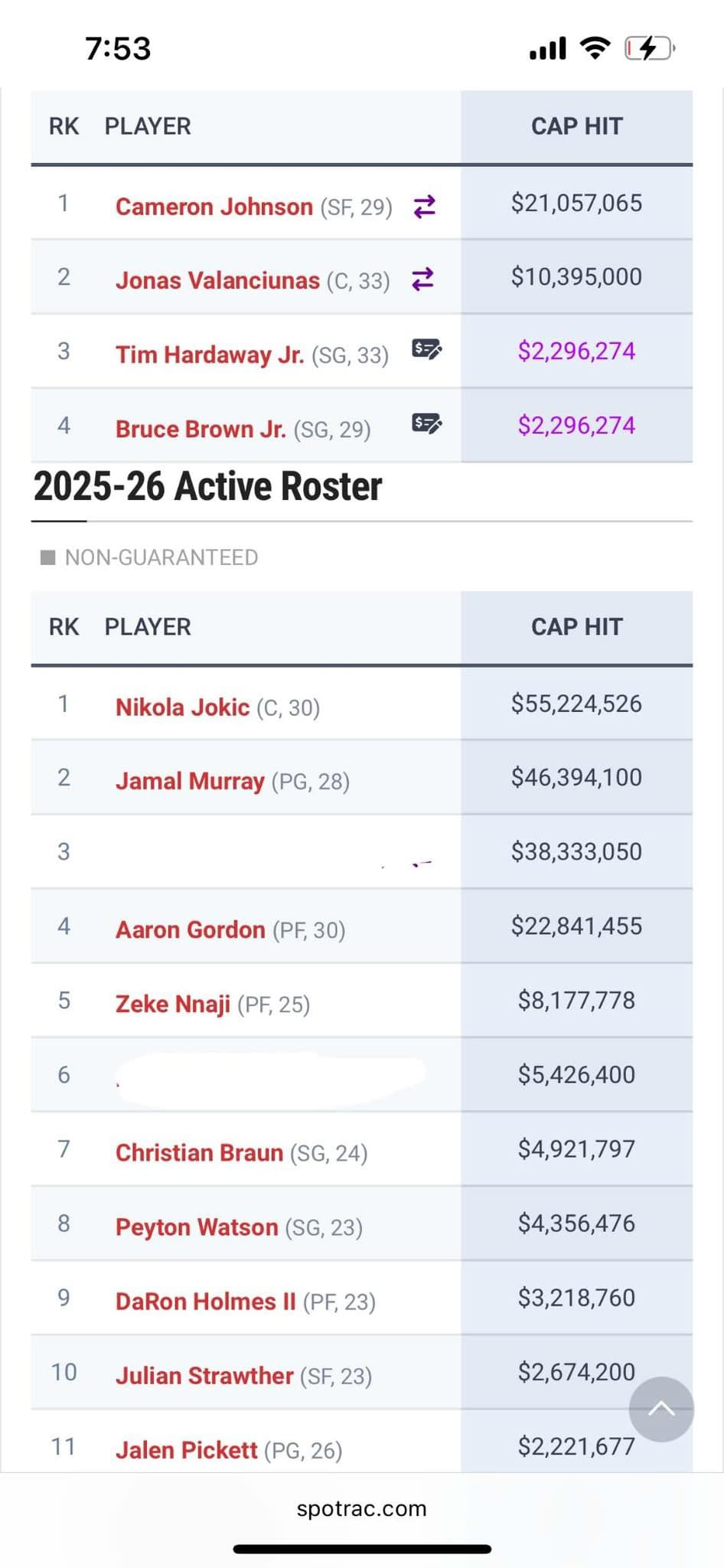View Christian Braun's player page
This screenshot has height=1568, width=724.
click(199, 1153)
